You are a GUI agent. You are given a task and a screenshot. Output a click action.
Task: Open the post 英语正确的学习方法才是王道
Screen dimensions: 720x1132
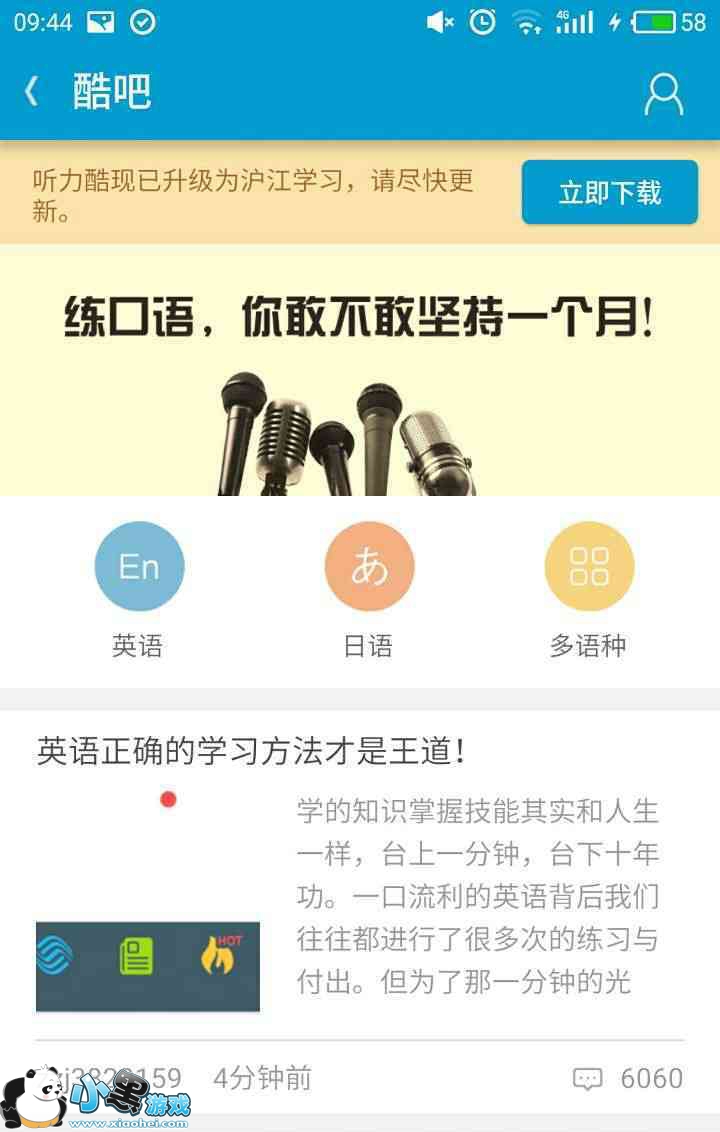250,752
